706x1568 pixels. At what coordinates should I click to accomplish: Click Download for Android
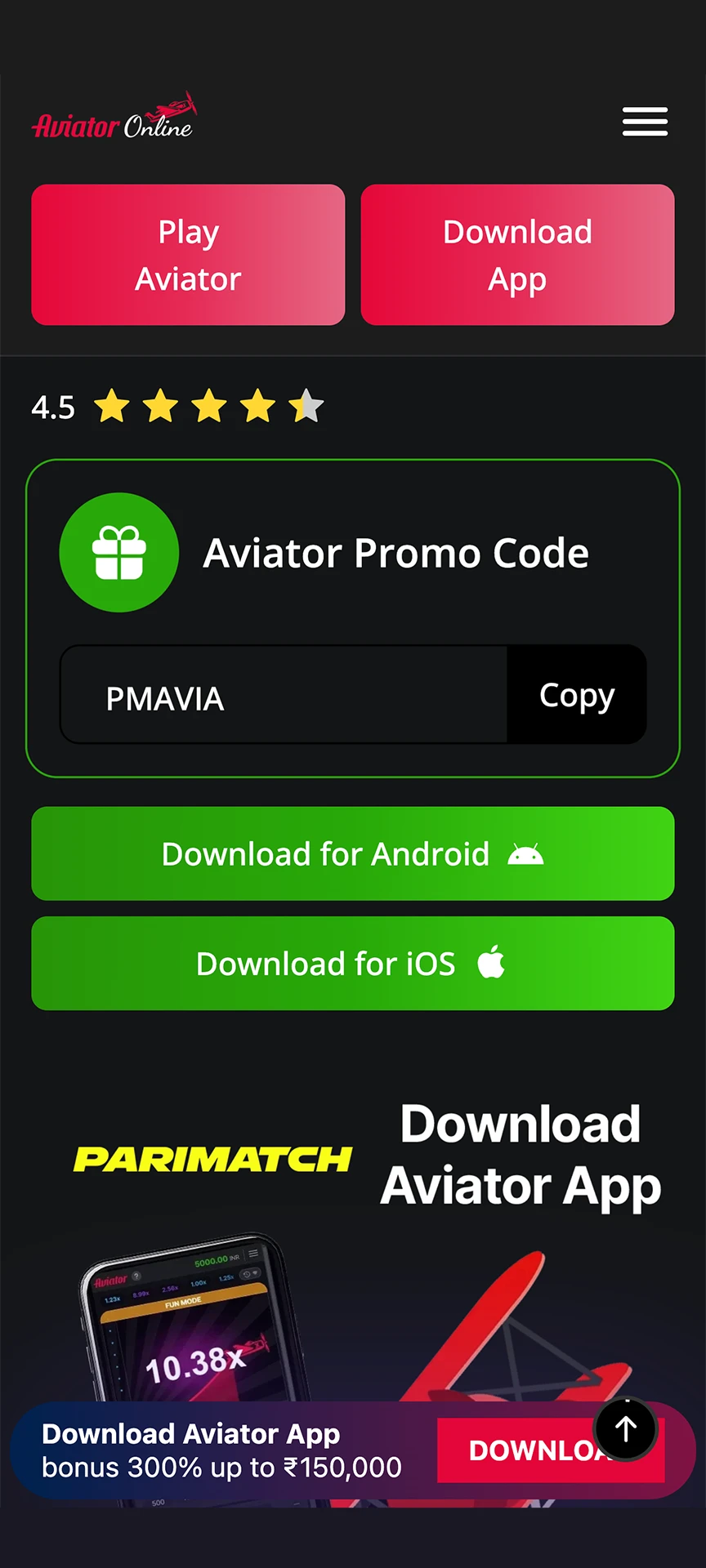click(x=353, y=854)
